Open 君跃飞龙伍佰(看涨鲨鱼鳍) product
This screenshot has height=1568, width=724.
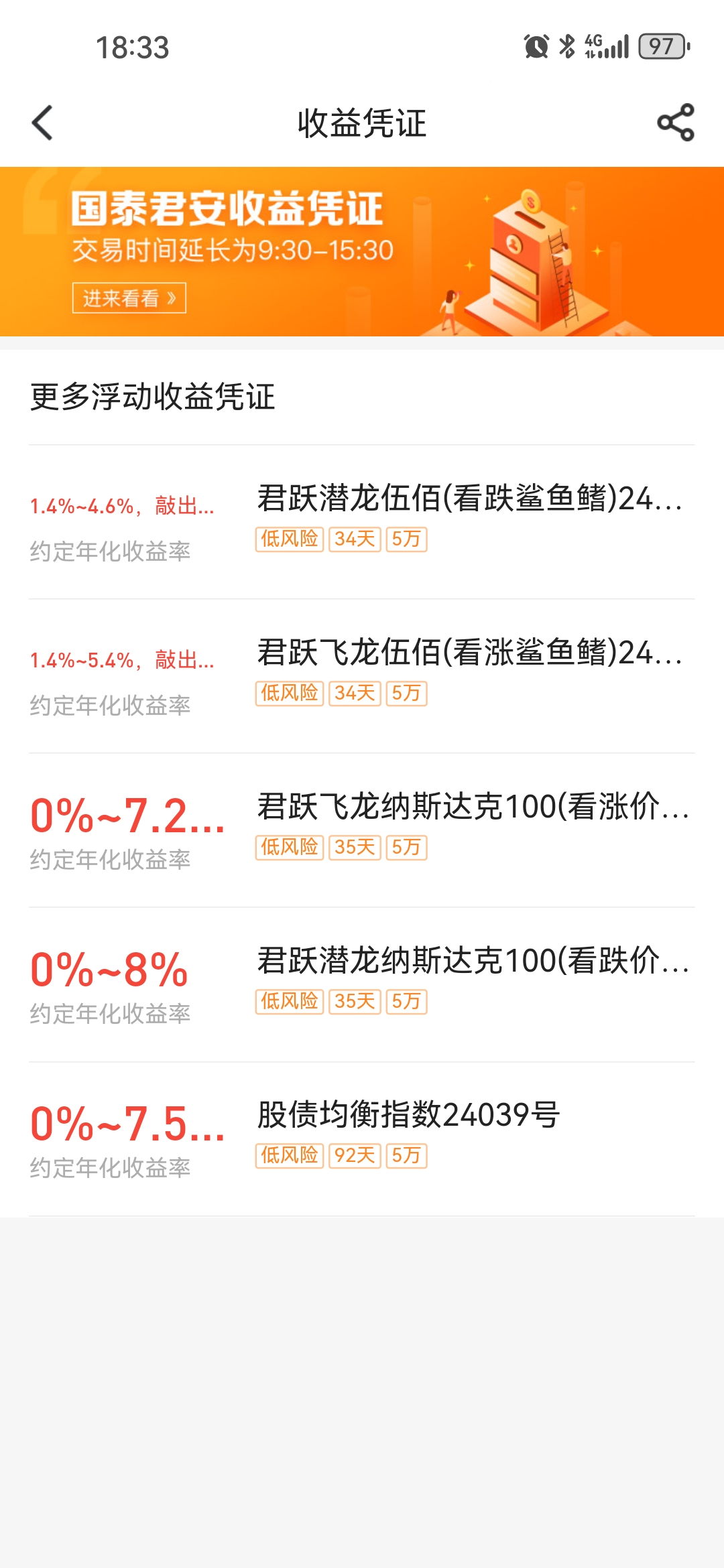click(469, 653)
